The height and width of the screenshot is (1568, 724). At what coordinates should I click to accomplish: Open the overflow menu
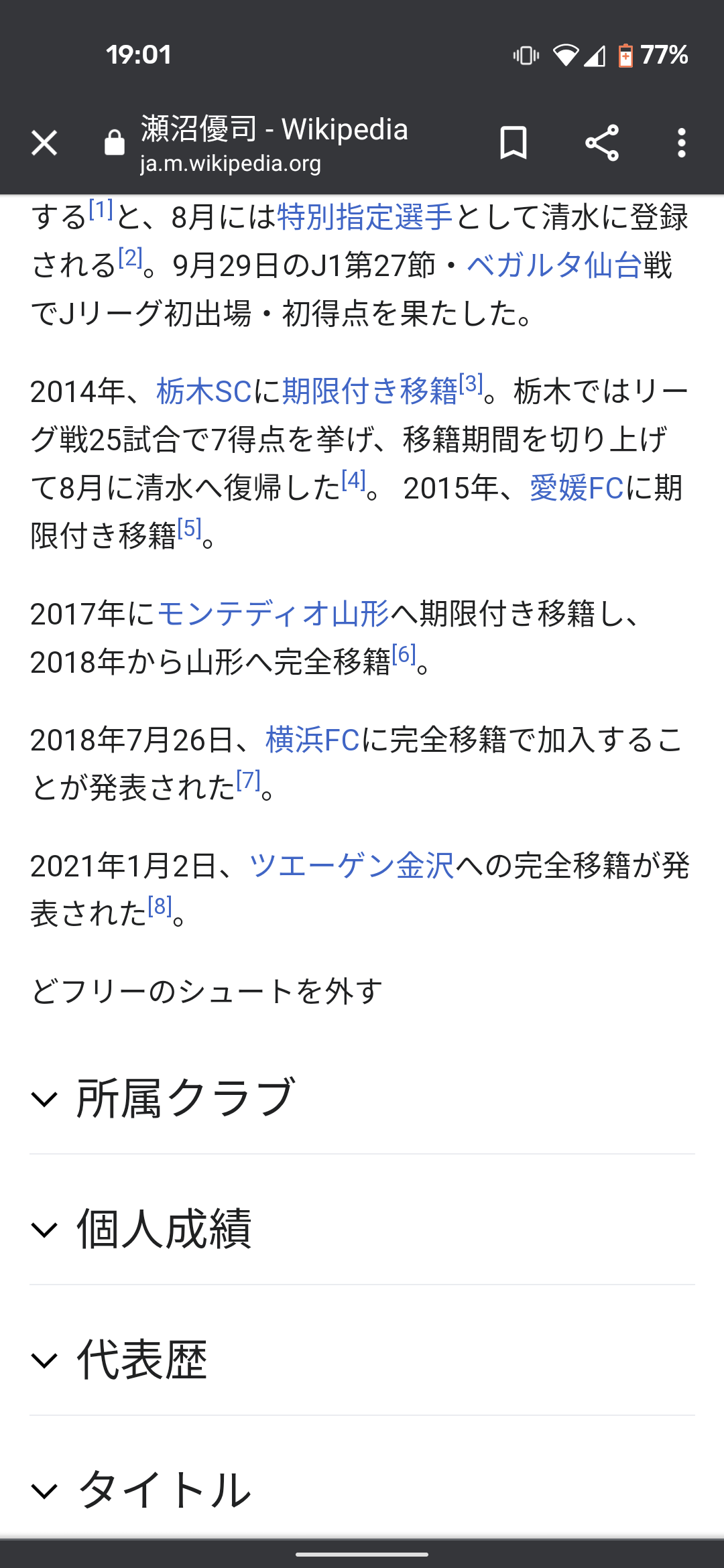(x=681, y=143)
